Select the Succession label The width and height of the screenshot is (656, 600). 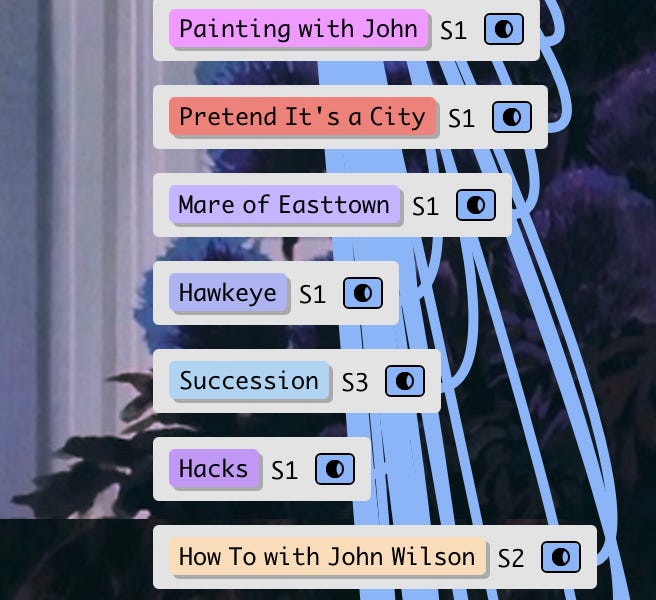[x=249, y=381]
